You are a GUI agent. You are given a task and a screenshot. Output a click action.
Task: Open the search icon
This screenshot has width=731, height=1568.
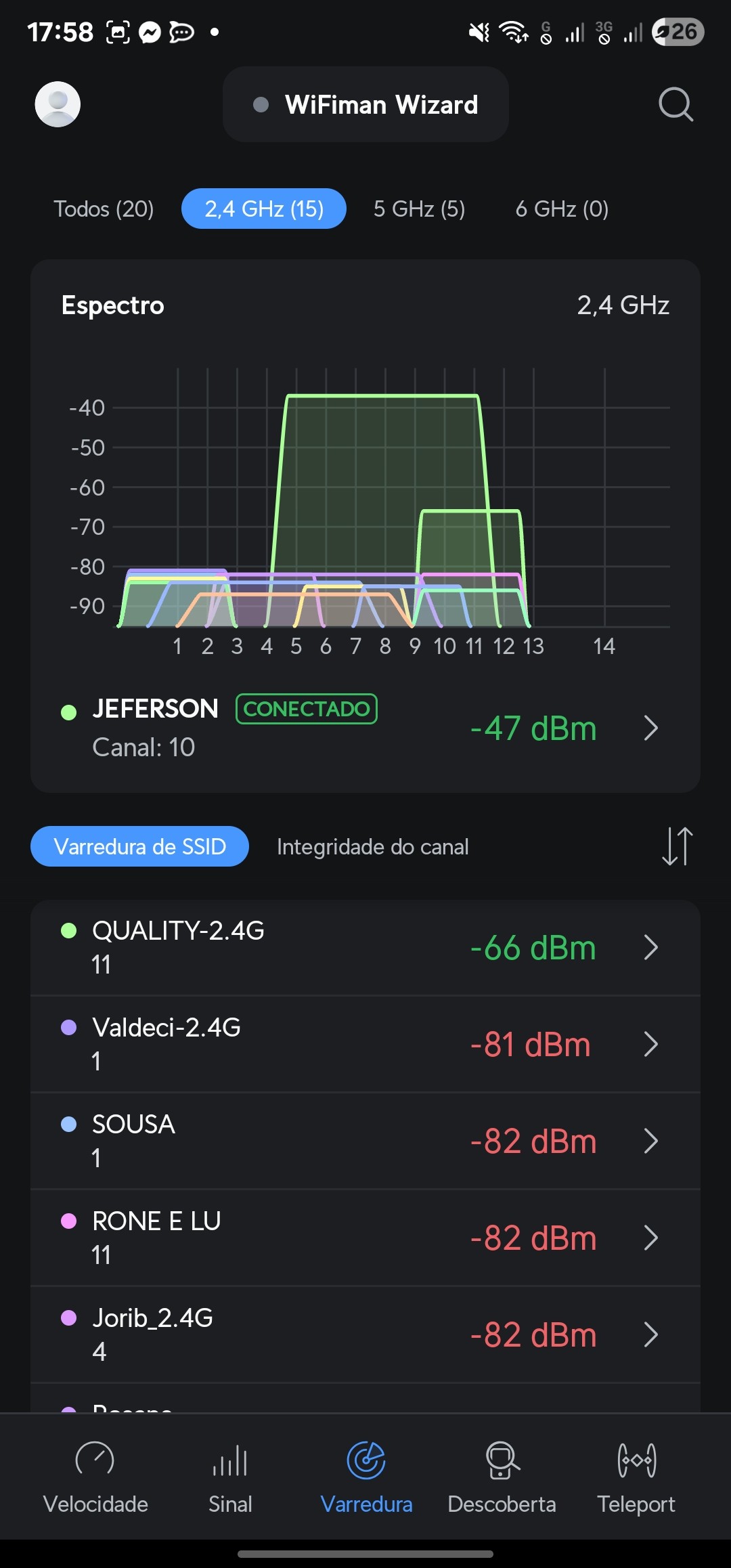tap(675, 104)
